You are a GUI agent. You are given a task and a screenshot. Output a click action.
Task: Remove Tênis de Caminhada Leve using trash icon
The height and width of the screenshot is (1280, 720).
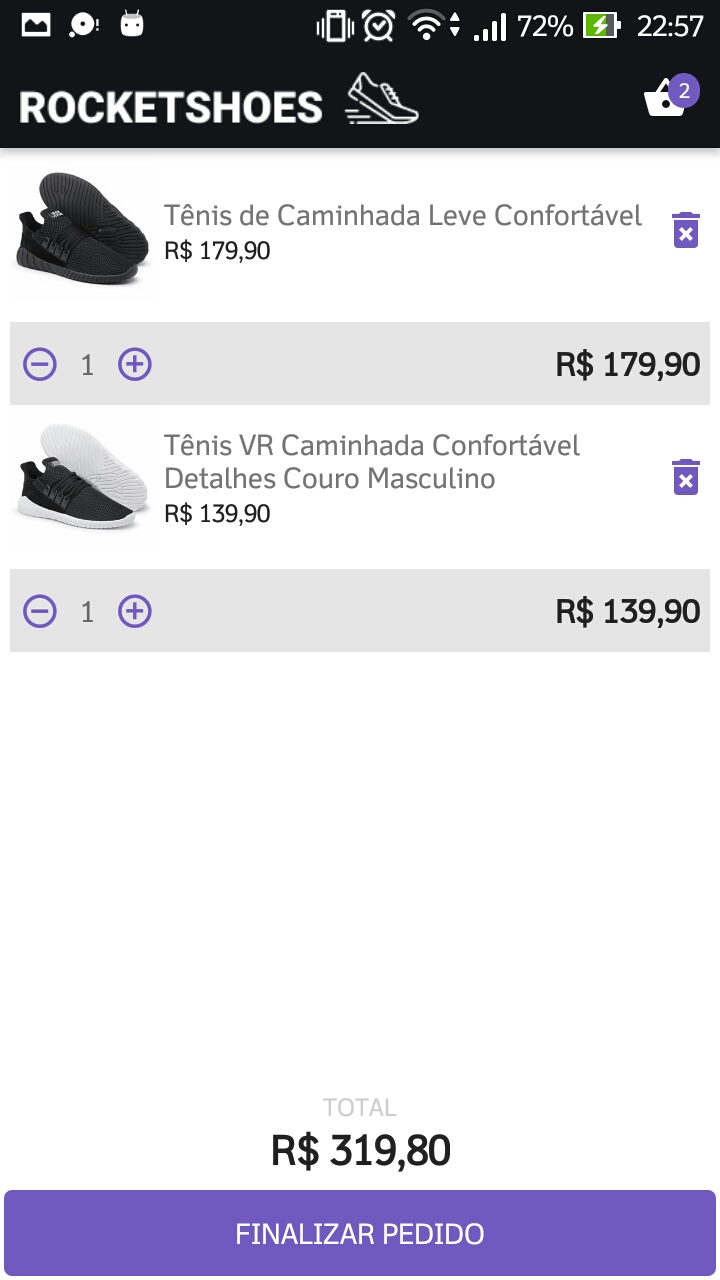(x=686, y=231)
